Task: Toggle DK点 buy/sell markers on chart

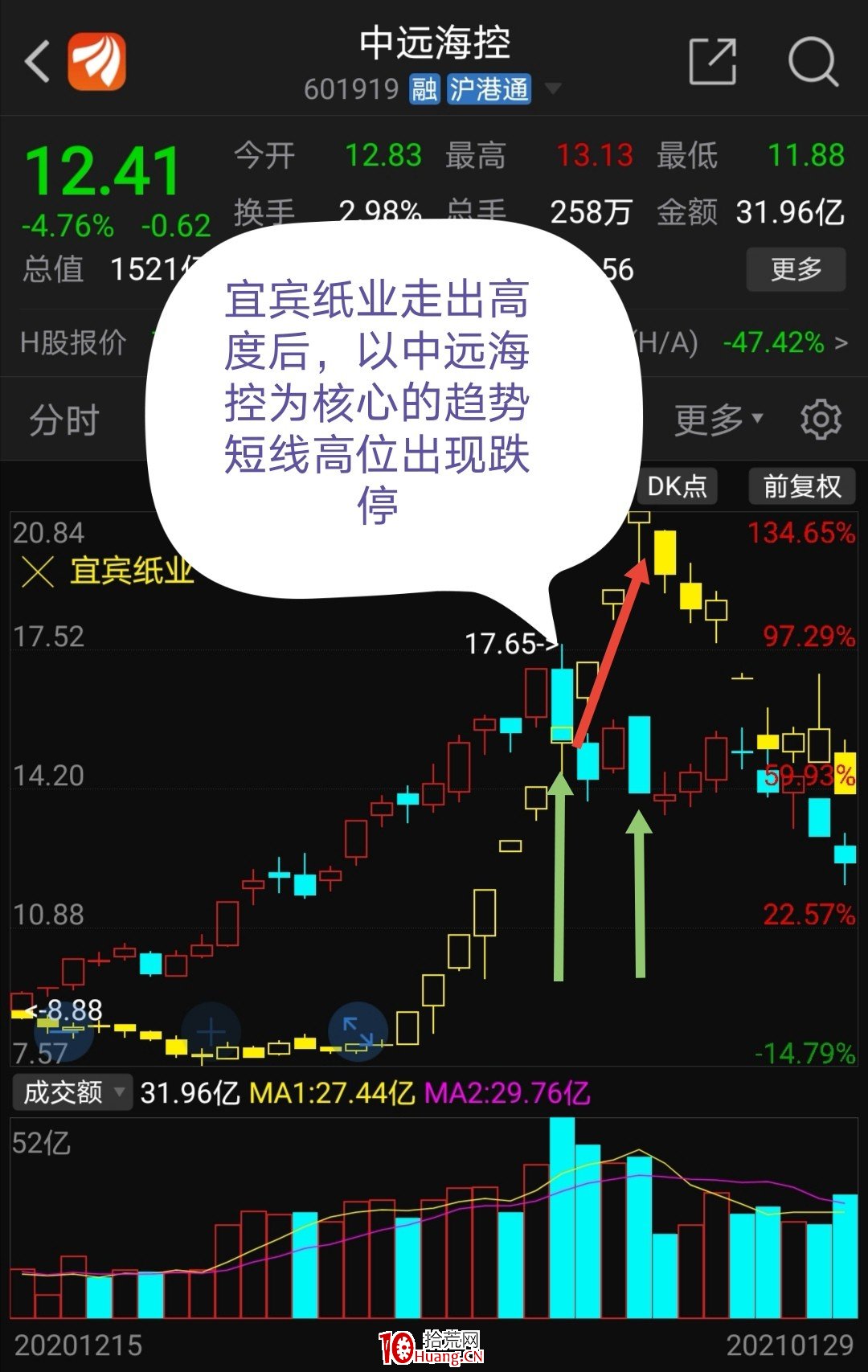Action: pos(677,486)
